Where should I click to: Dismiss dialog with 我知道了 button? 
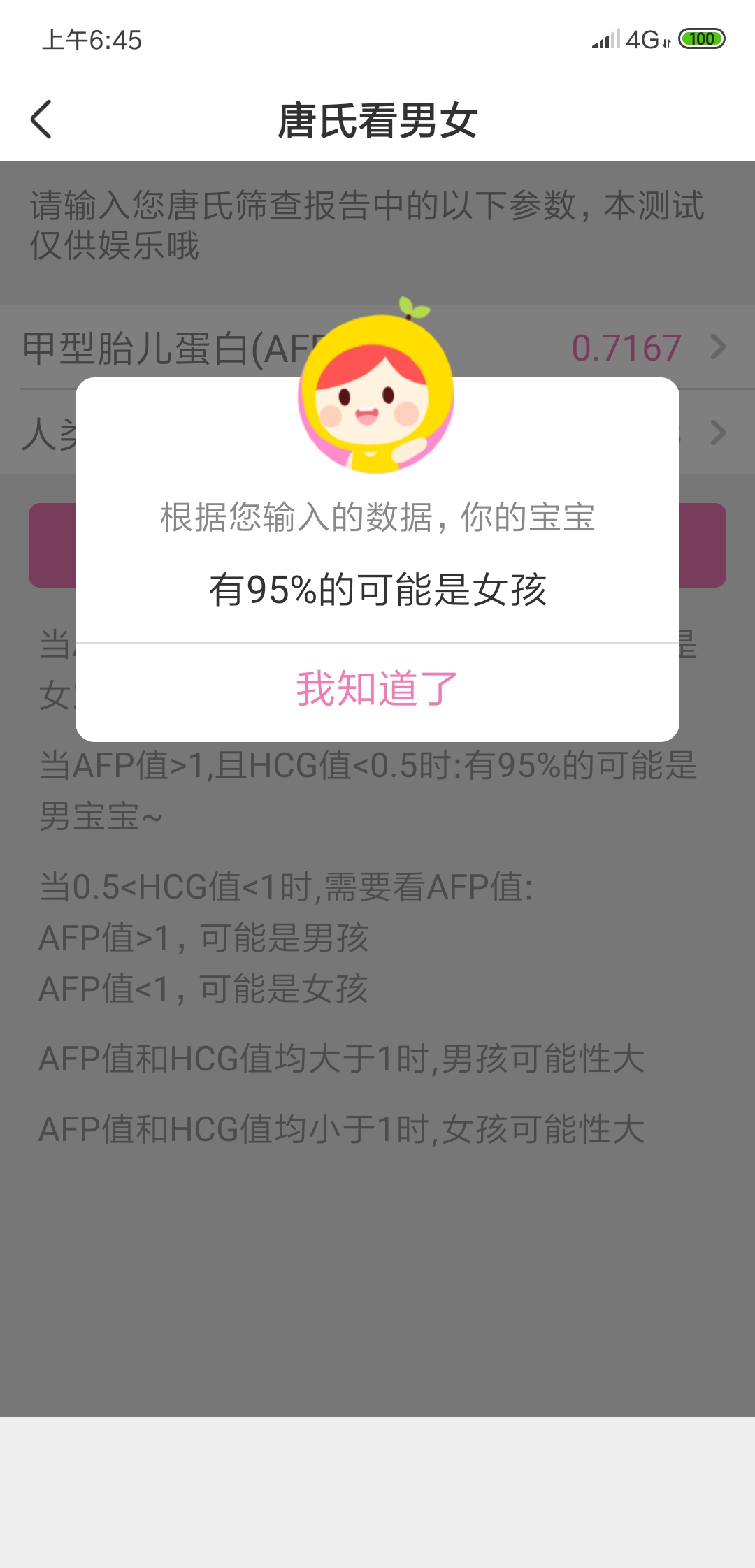[377, 690]
